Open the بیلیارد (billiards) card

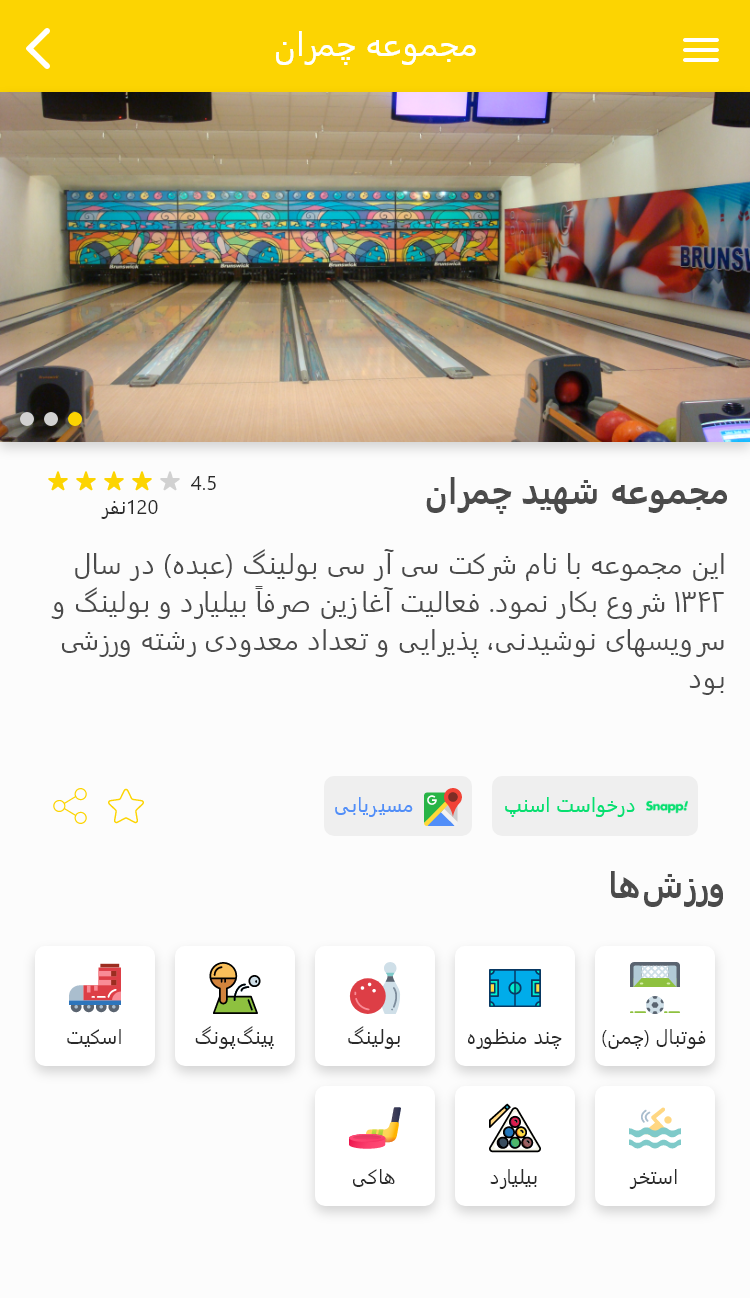pyautogui.click(x=514, y=1146)
